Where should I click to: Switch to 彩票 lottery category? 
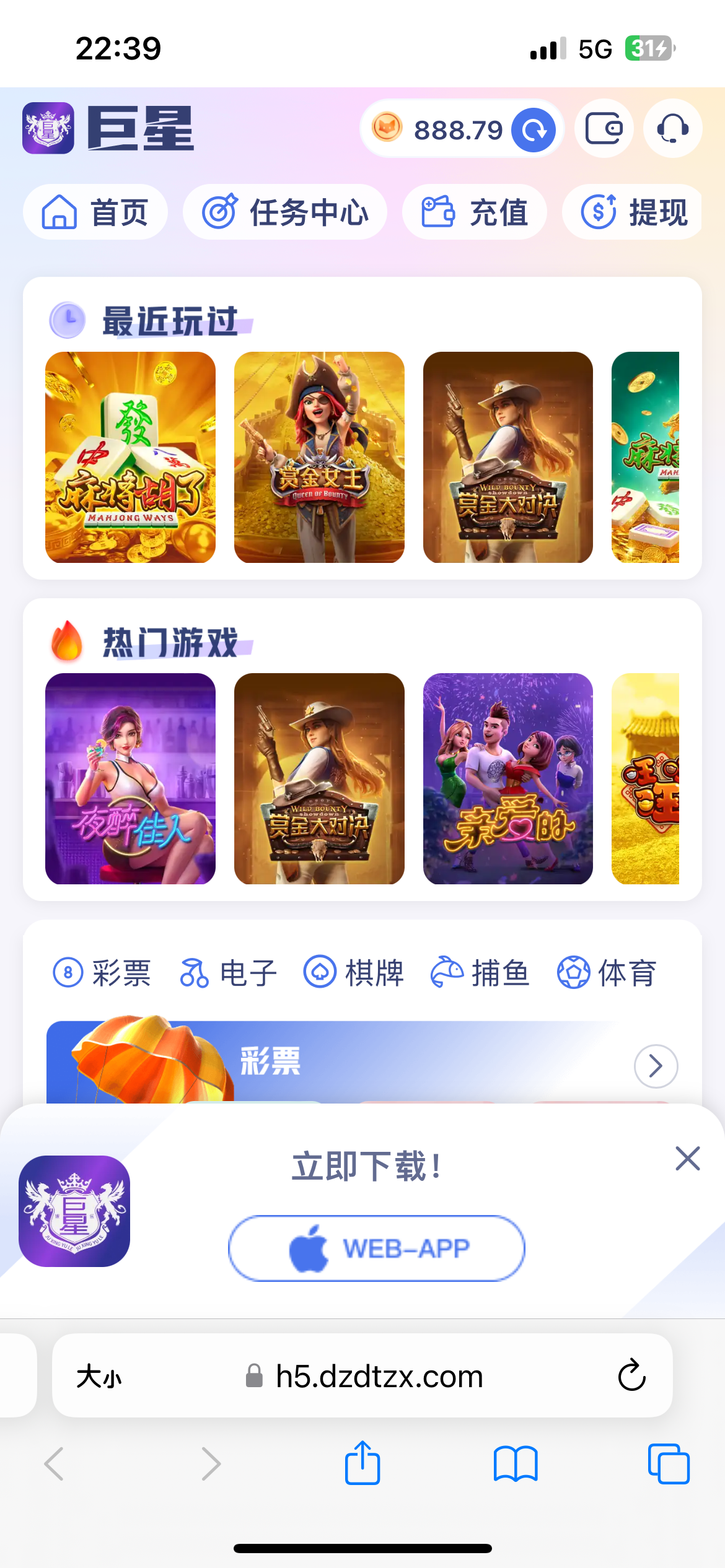click(x=102, y=973)
